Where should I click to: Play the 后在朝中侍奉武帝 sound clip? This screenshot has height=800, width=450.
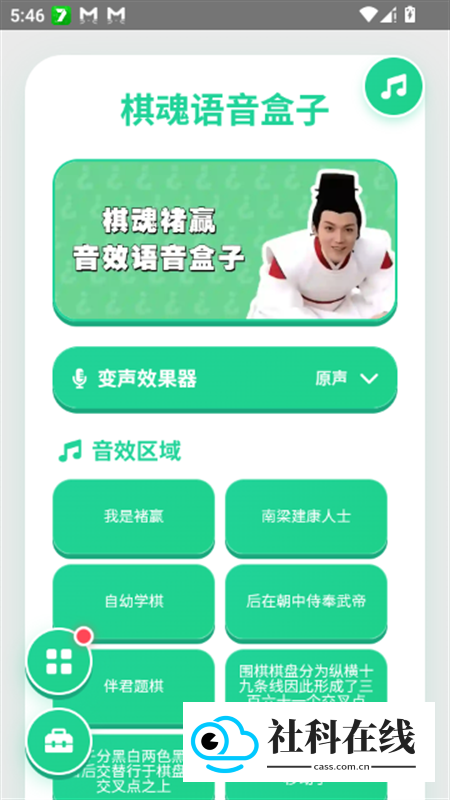tap(306, 602)
